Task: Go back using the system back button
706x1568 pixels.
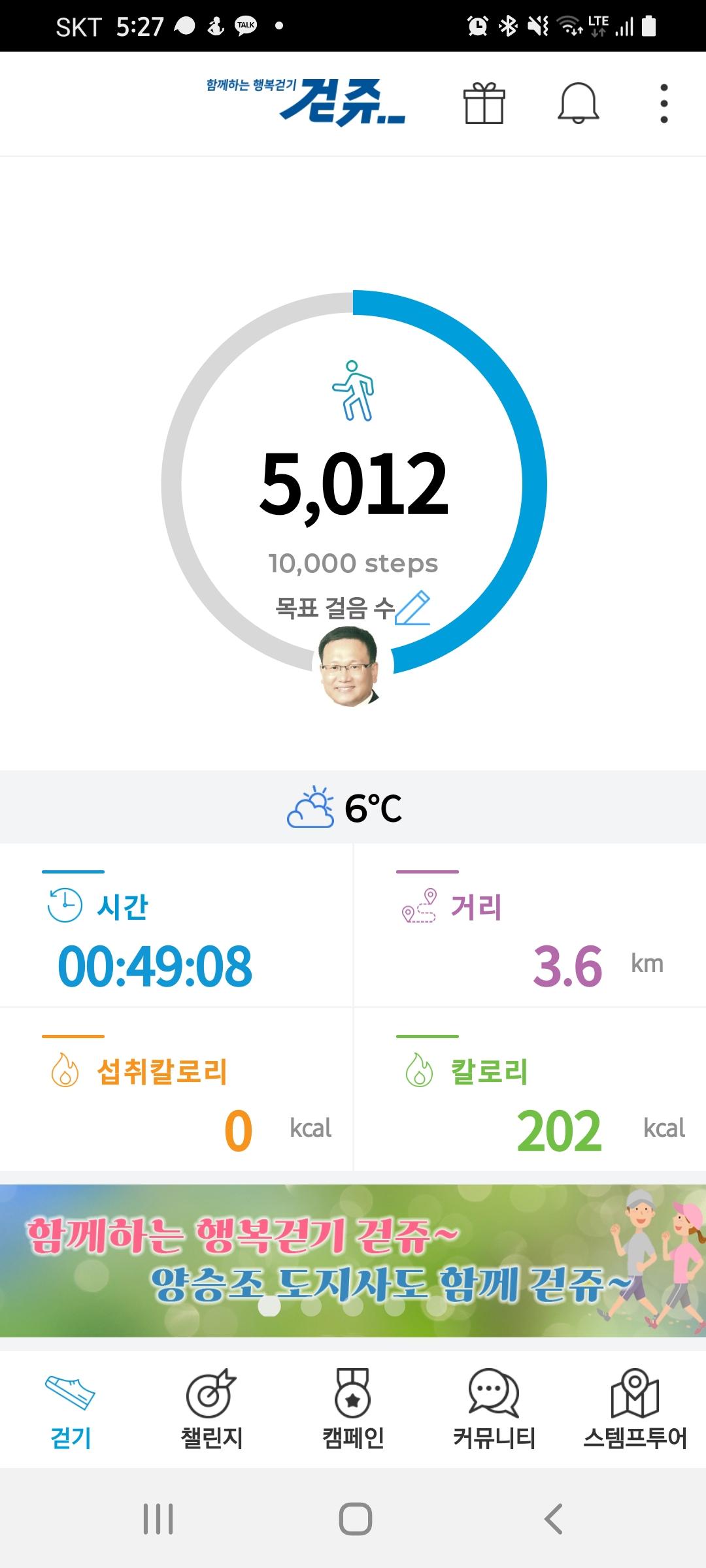Action: [553, 1518]
